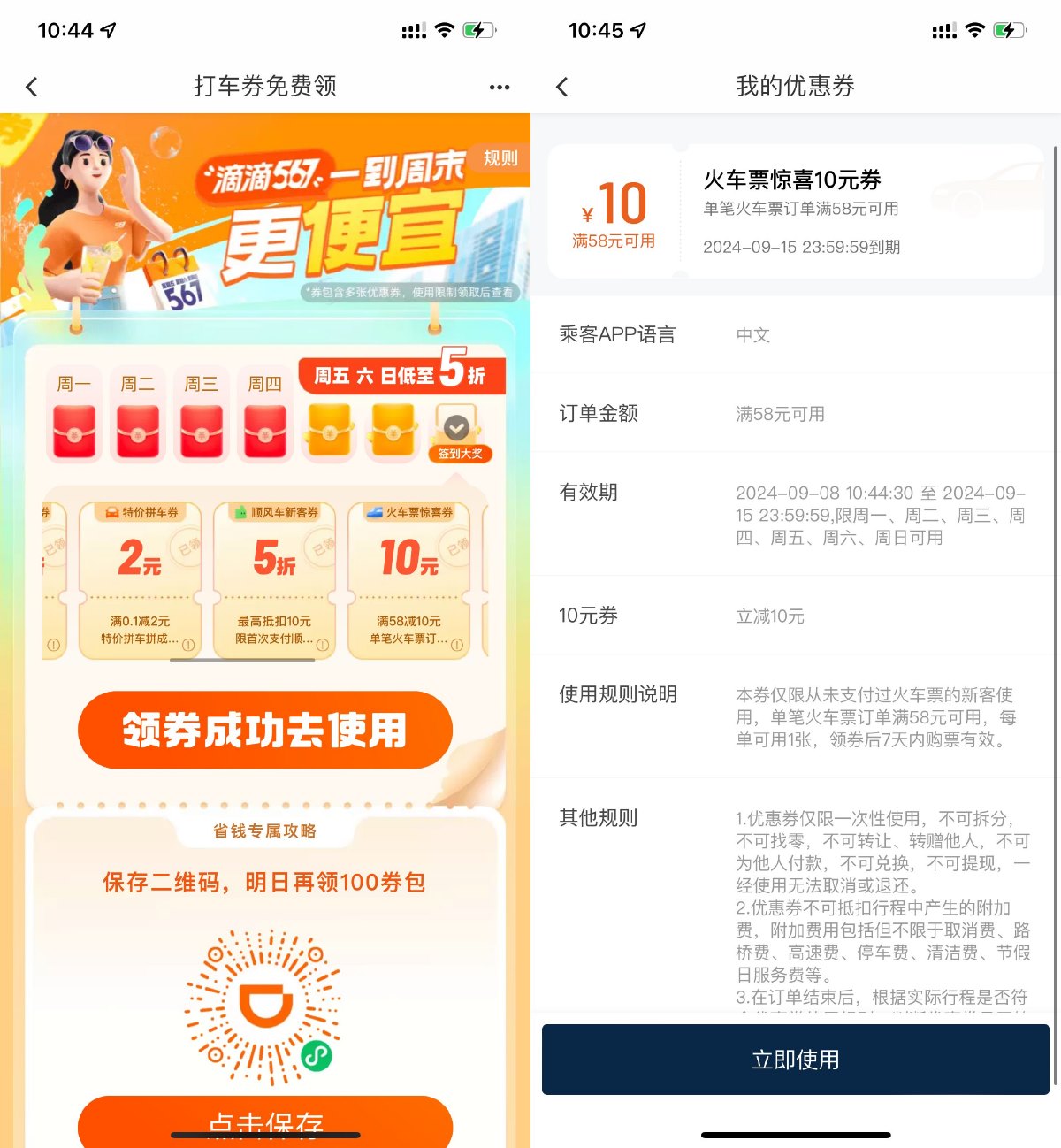Viewport: 1061px width, 1148px height.
Task: Go back from the 打车券免费领 page
Action: (x=32, y=87)
